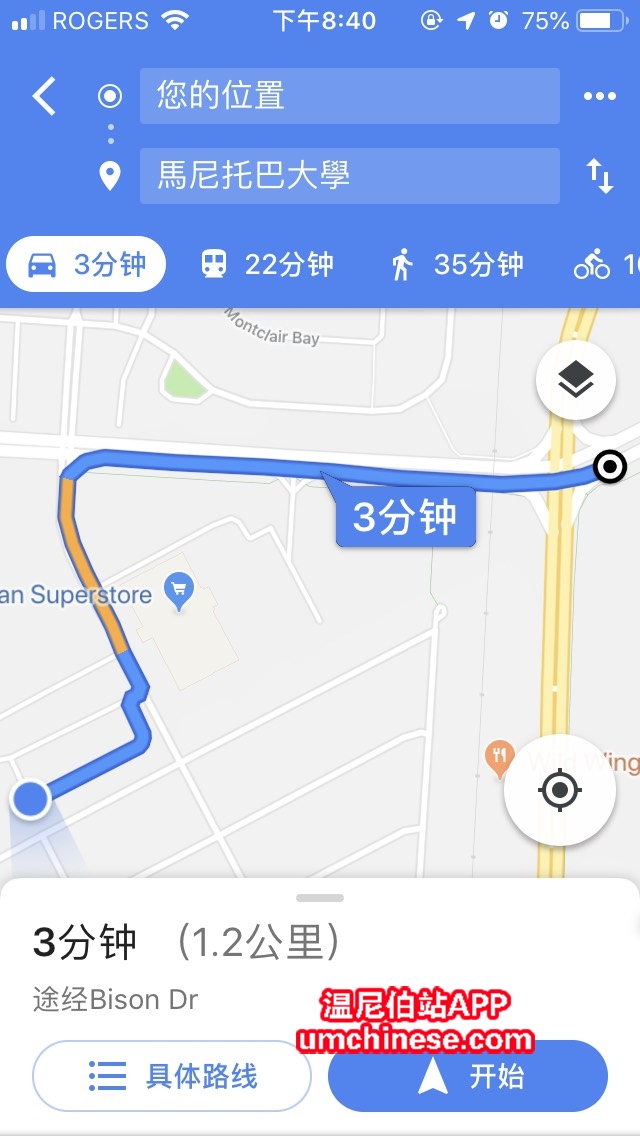Viewport: 640px width, 1136px height.
Task: Select the driving 3分钟 tab
Action: click(86, 265)
